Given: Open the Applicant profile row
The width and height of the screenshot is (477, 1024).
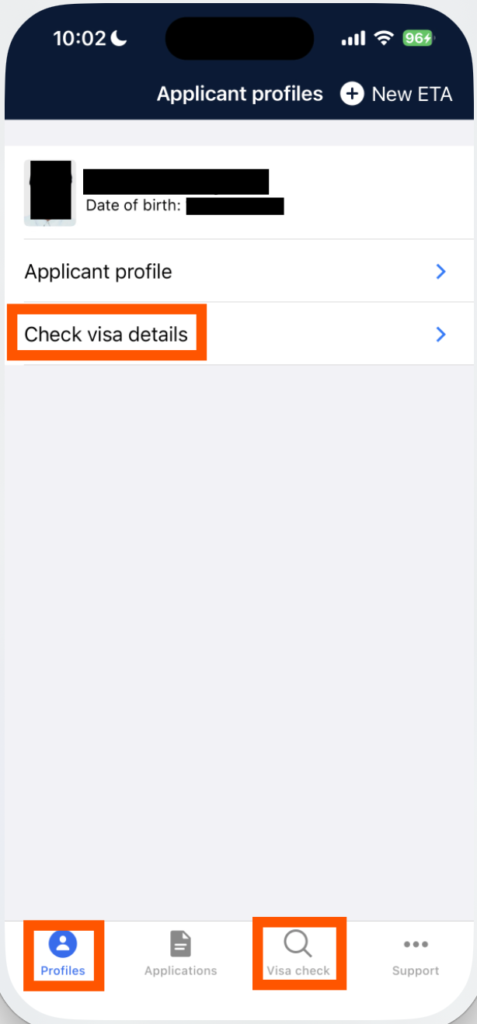Looking at the screenshot, I should 239,271.
